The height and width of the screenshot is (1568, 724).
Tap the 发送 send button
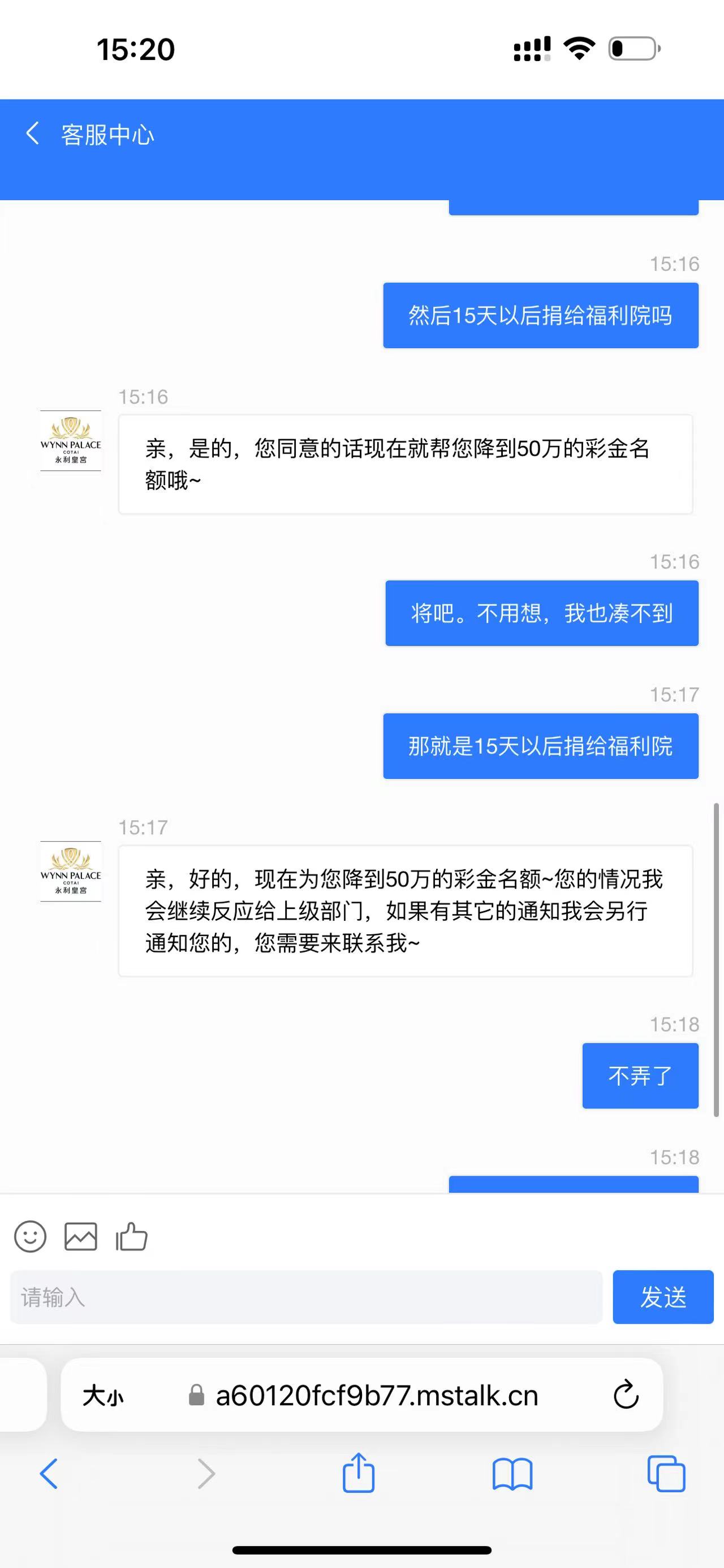pos(662,1297)
